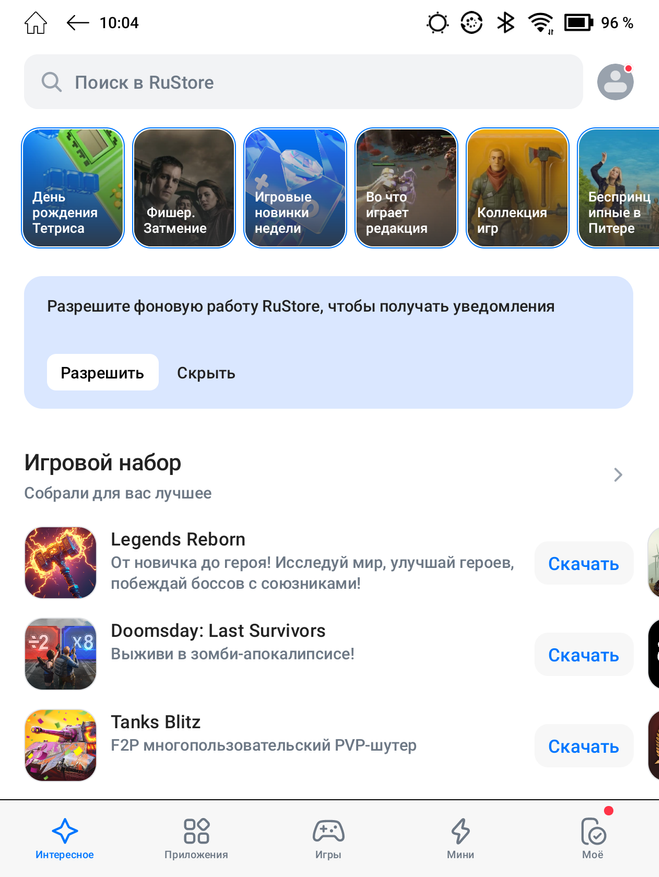Open Во что играет редакция story
The image size is (659, 877).
(406, 187)
